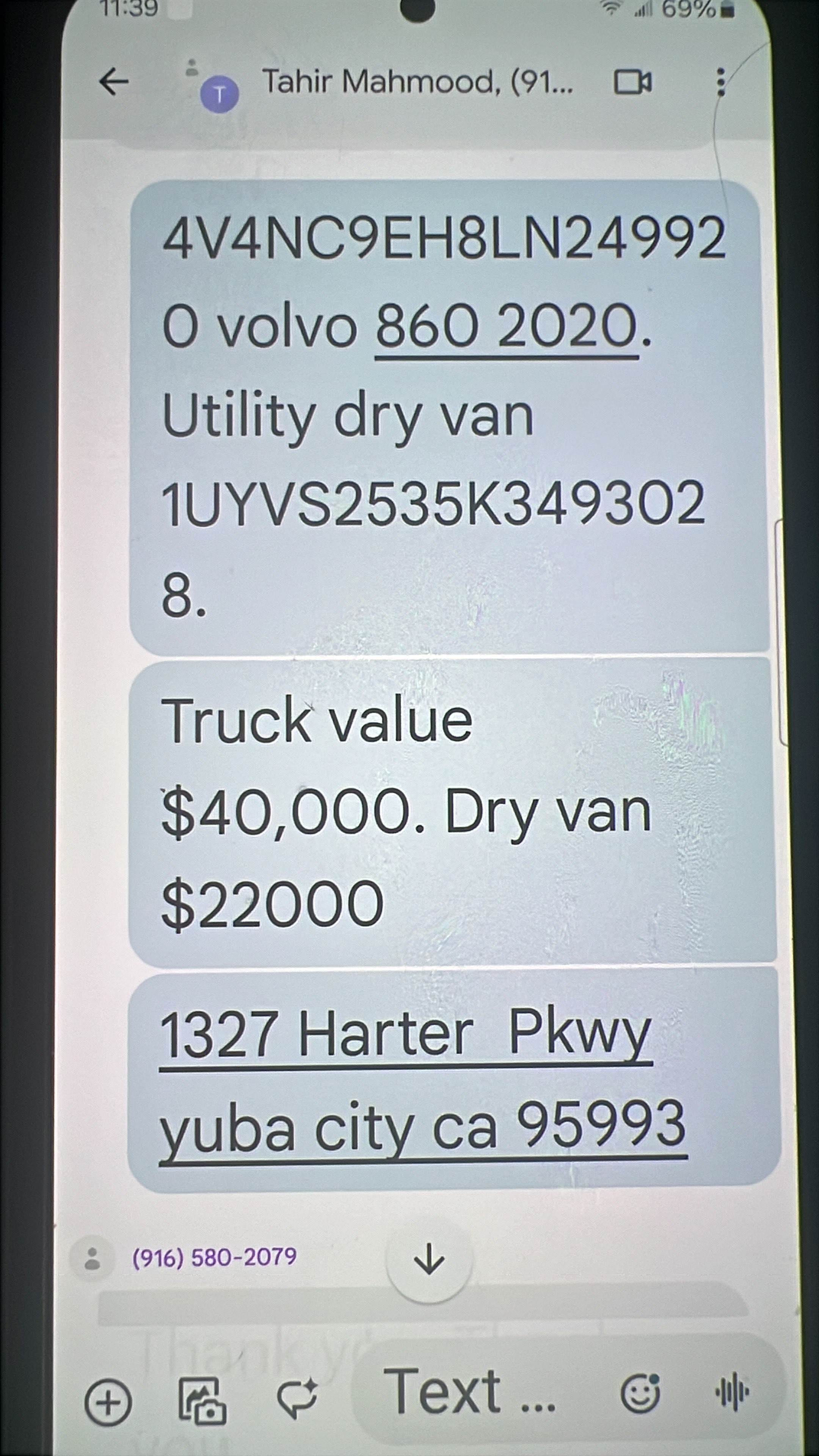Start a video call with Tahir Mahmood
819x1456 pixels.
coord(633,83)
